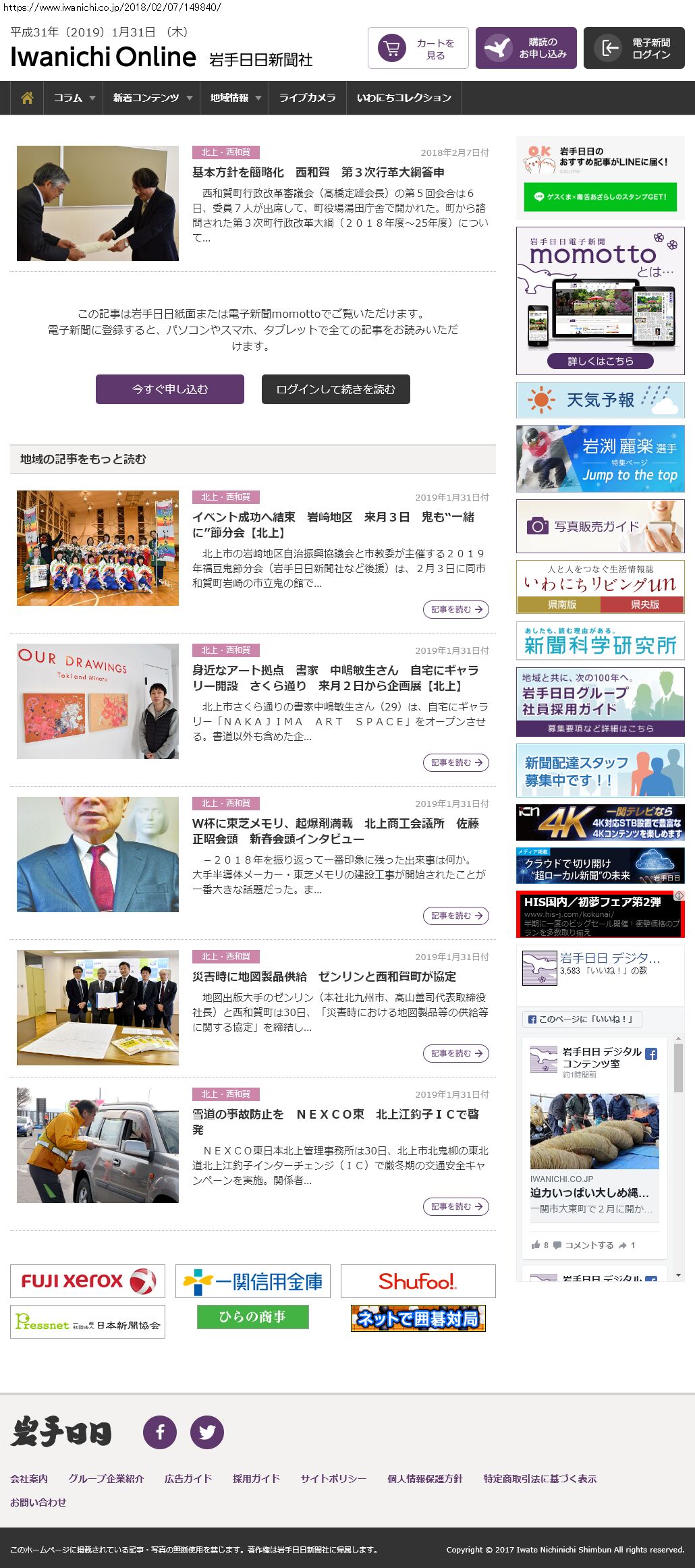
Task: Expand the コラム dropdown menu
Action: coord(74,98)
